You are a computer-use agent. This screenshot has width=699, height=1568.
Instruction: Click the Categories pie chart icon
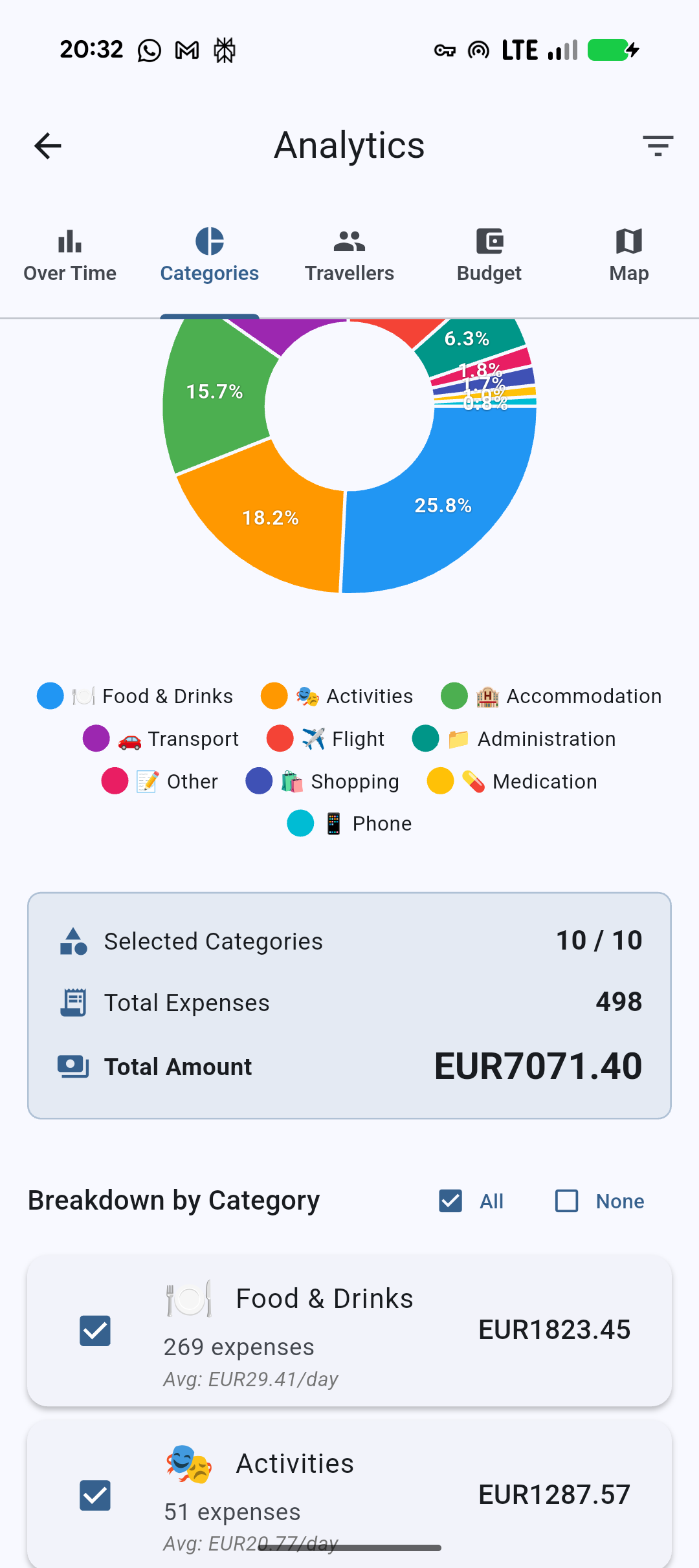[209, 240]
